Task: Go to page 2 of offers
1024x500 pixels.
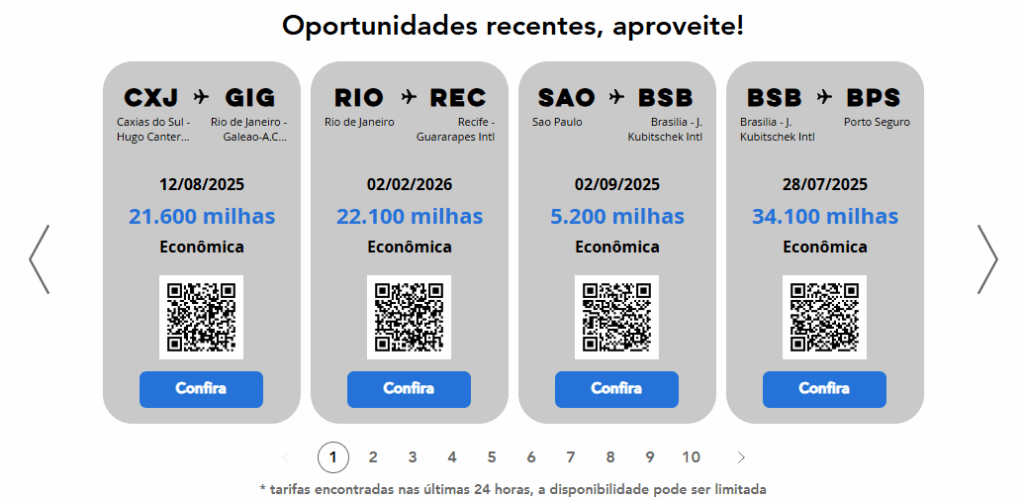Action: [x=373, y=457]
